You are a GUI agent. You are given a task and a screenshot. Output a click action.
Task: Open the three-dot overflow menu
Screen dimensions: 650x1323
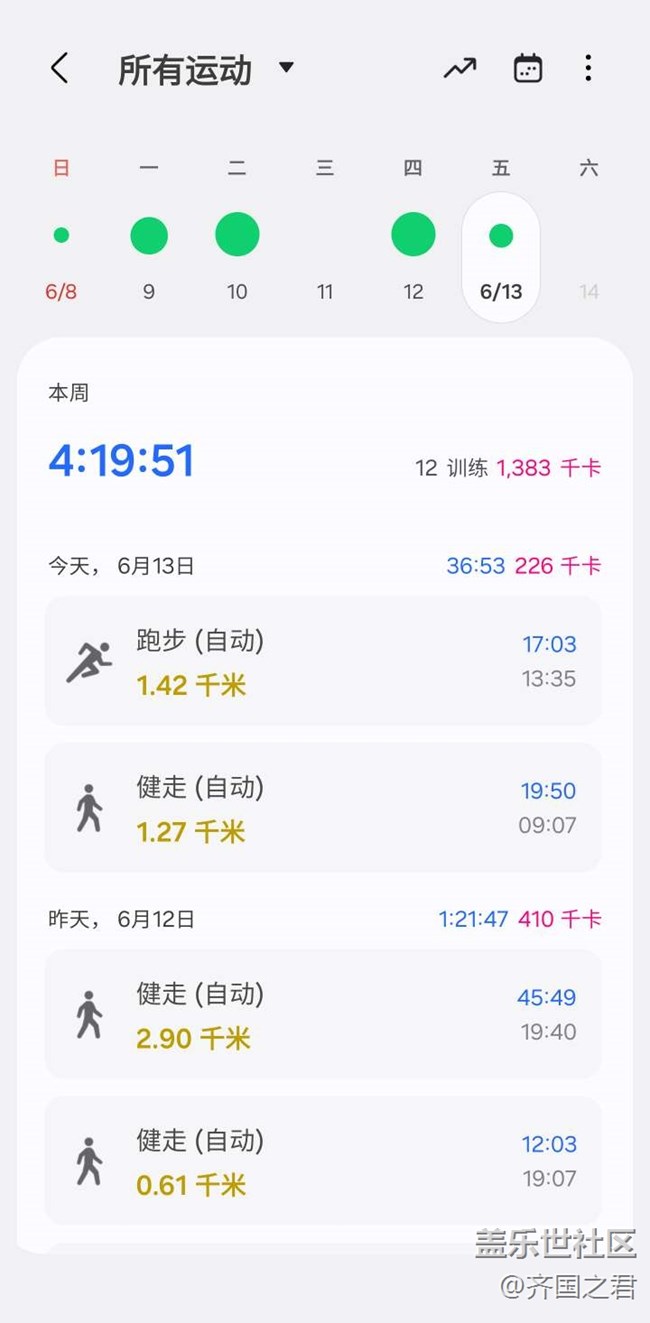588,68
